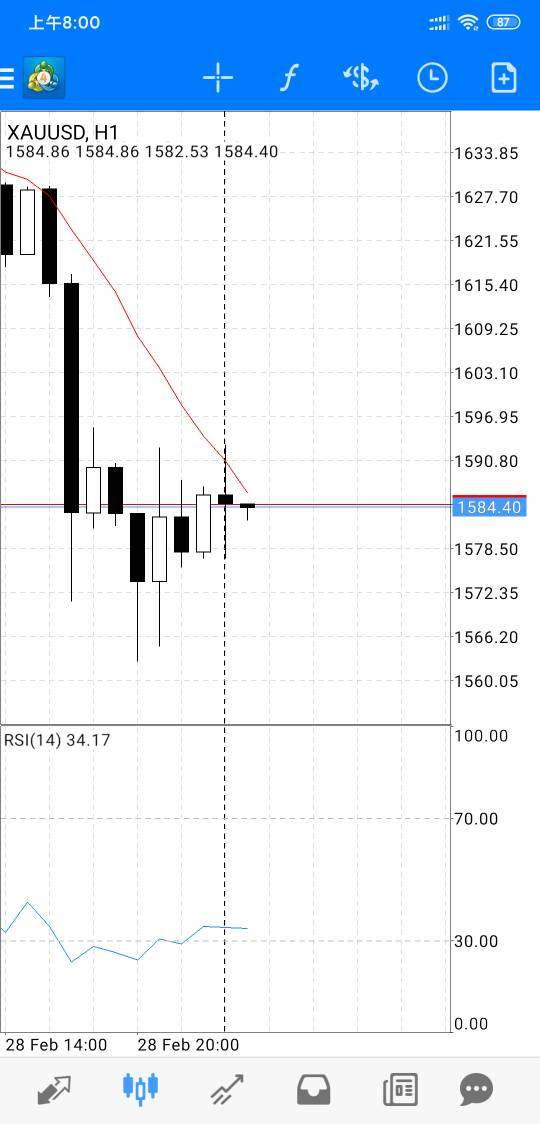Open the timeframe selector clock
This screenshot has width=540, height=1124.
pos(432,77)
